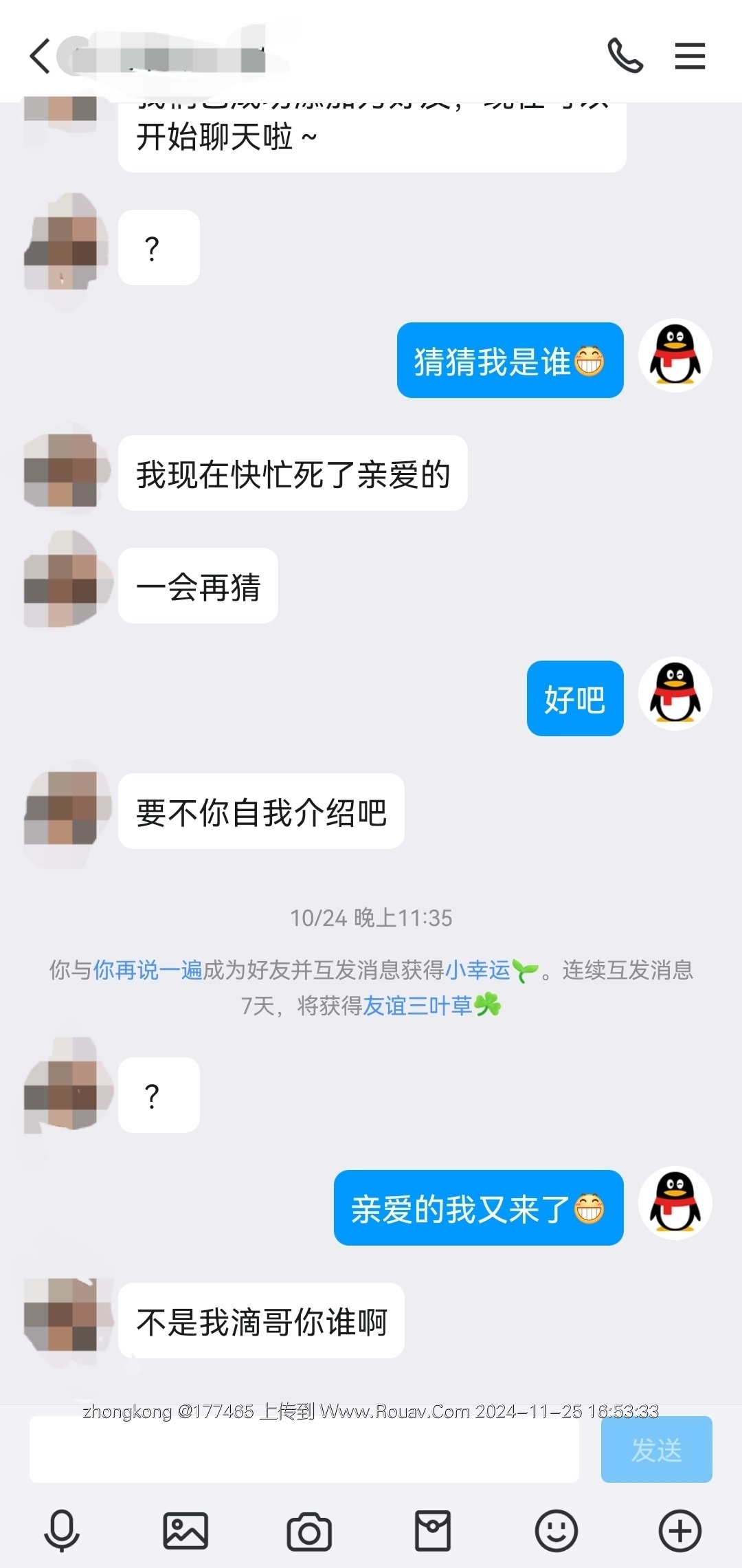Go back from this chat
This screenshot has height=1568, width=742.
coord(41,56)
